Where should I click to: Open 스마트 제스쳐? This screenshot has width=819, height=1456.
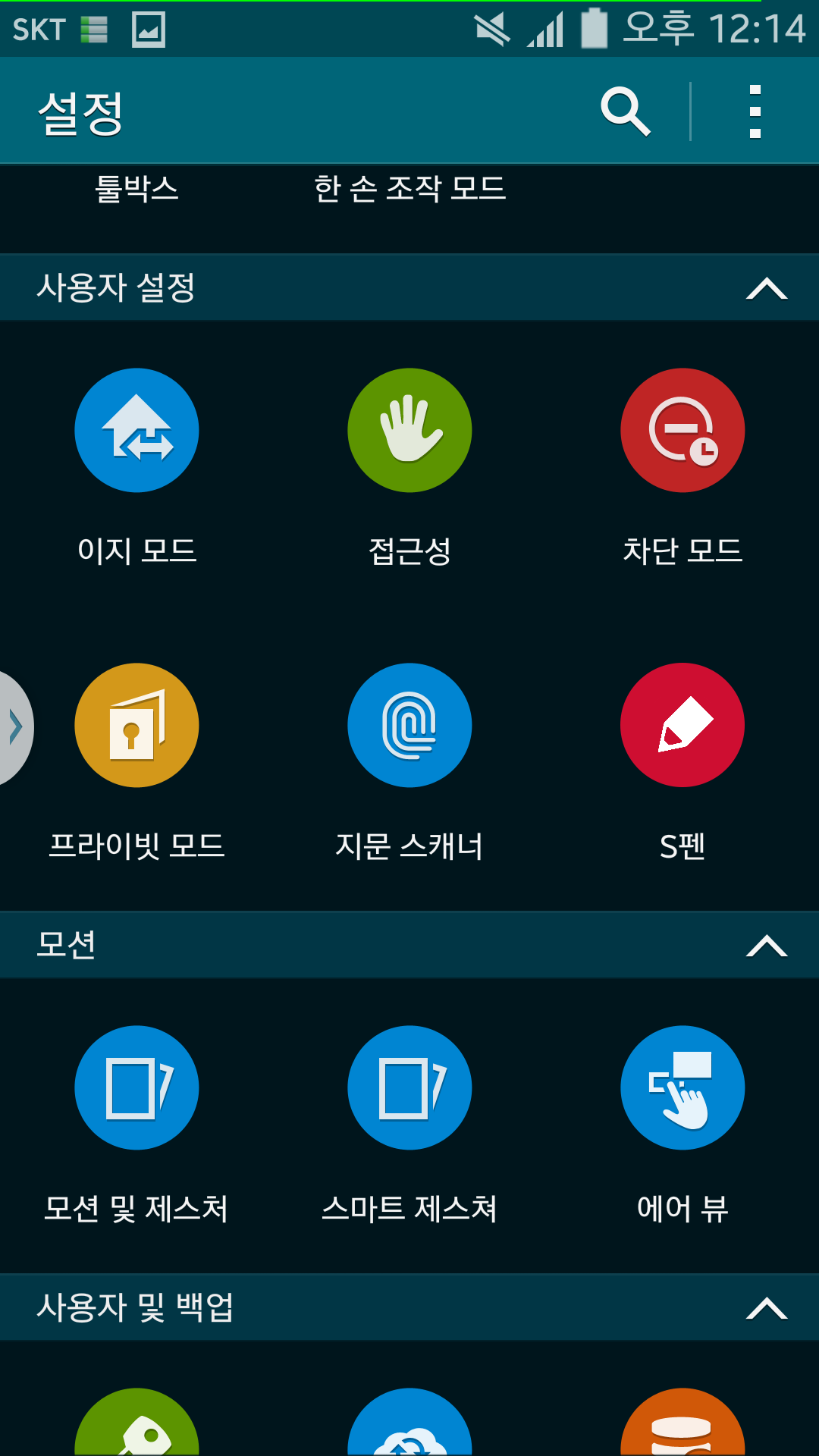click(409, 1088)
